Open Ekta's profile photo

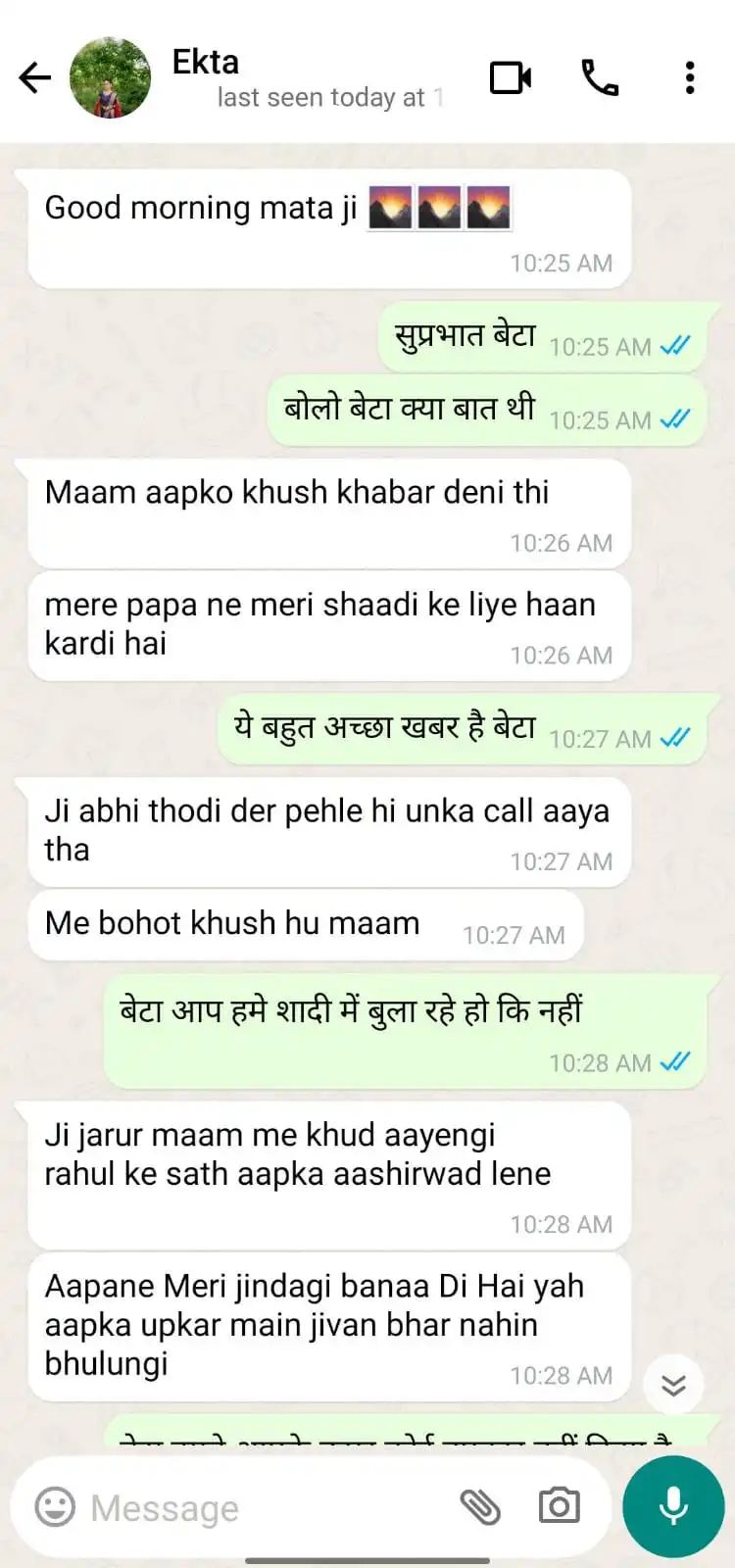click(x=110, y=78)
